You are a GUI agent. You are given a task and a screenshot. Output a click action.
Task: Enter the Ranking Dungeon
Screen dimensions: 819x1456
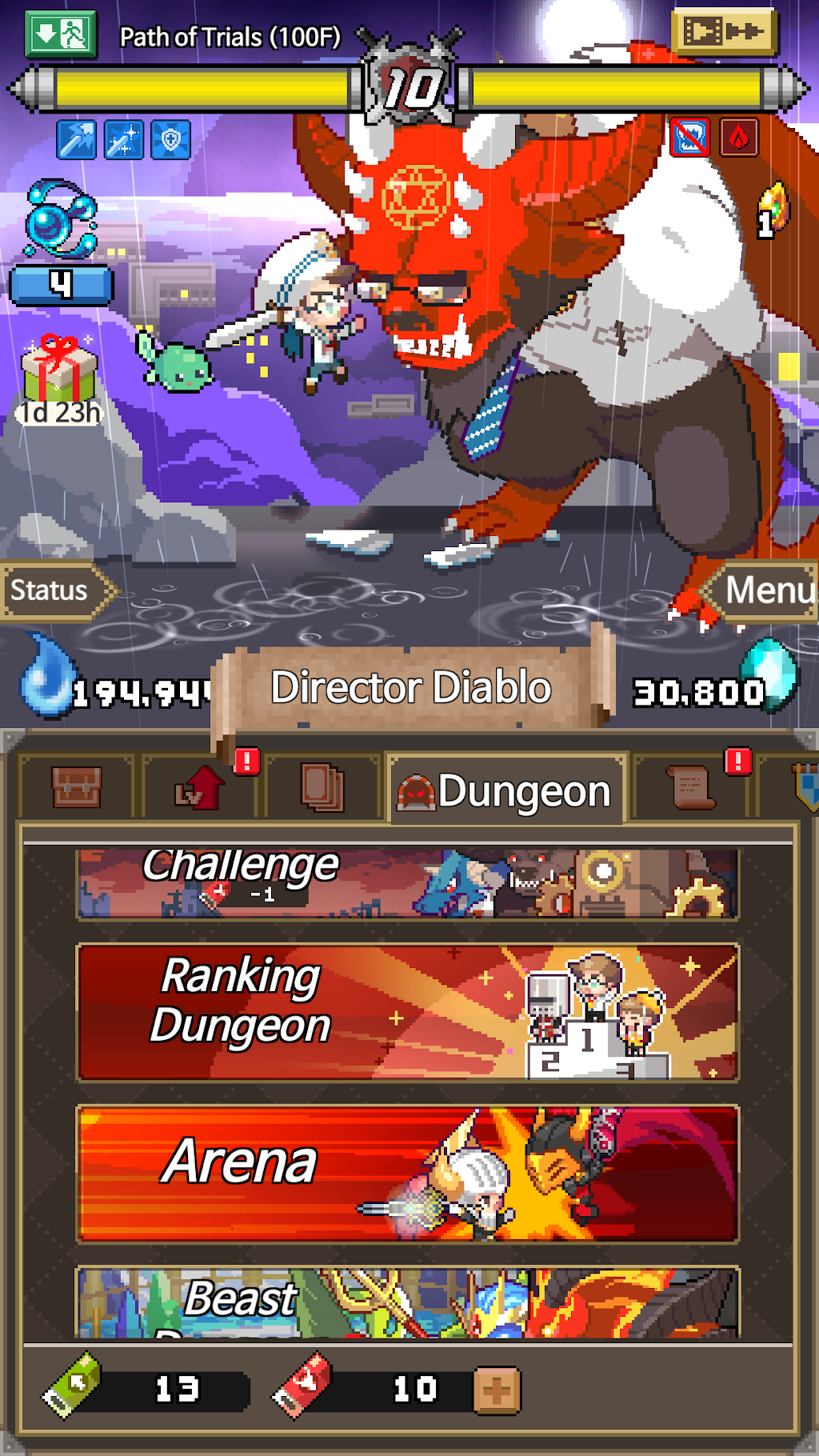(x=406, y=1013)
